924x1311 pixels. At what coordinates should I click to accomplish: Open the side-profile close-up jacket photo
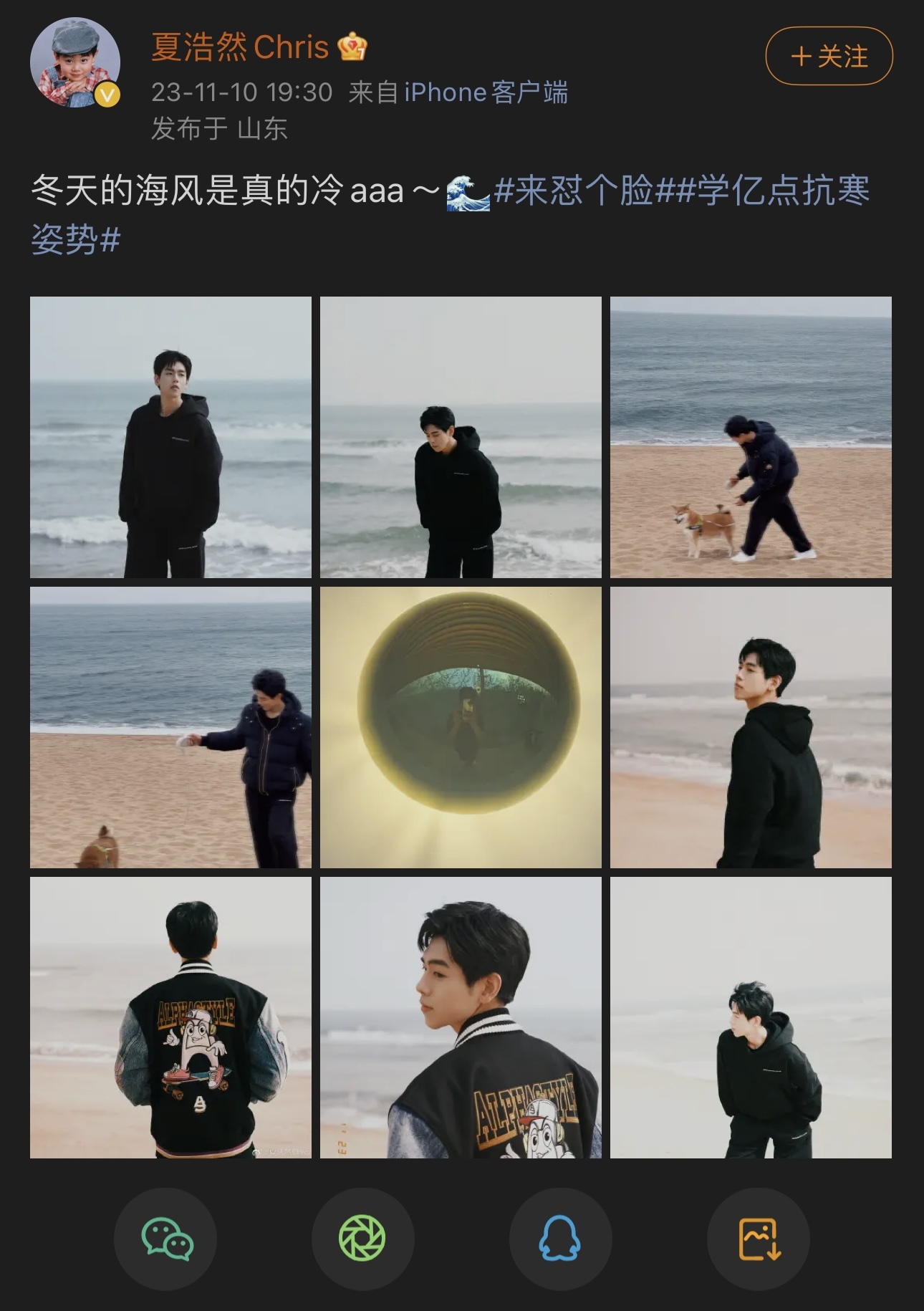(x=461, y=1017)
